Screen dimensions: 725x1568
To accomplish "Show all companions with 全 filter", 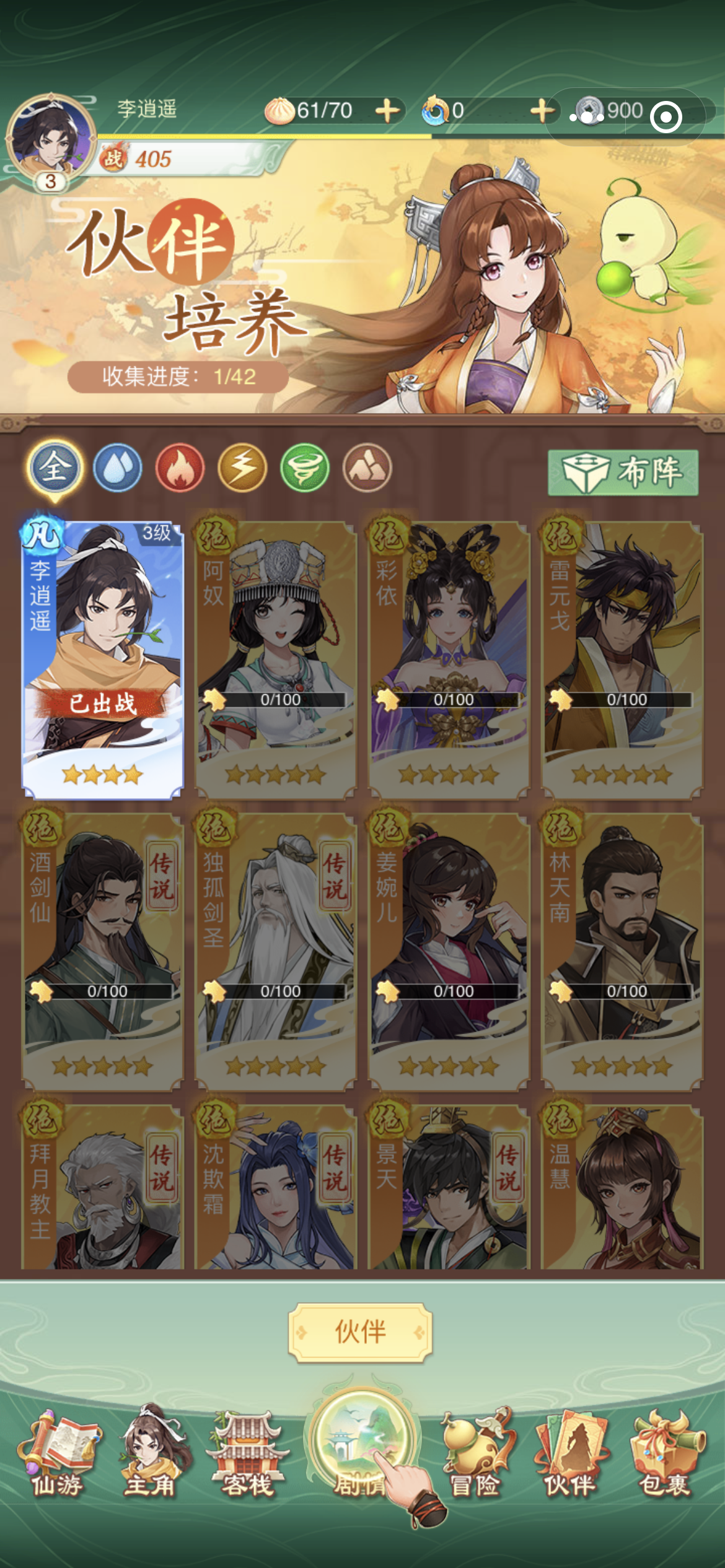I will tap(55, 468).
